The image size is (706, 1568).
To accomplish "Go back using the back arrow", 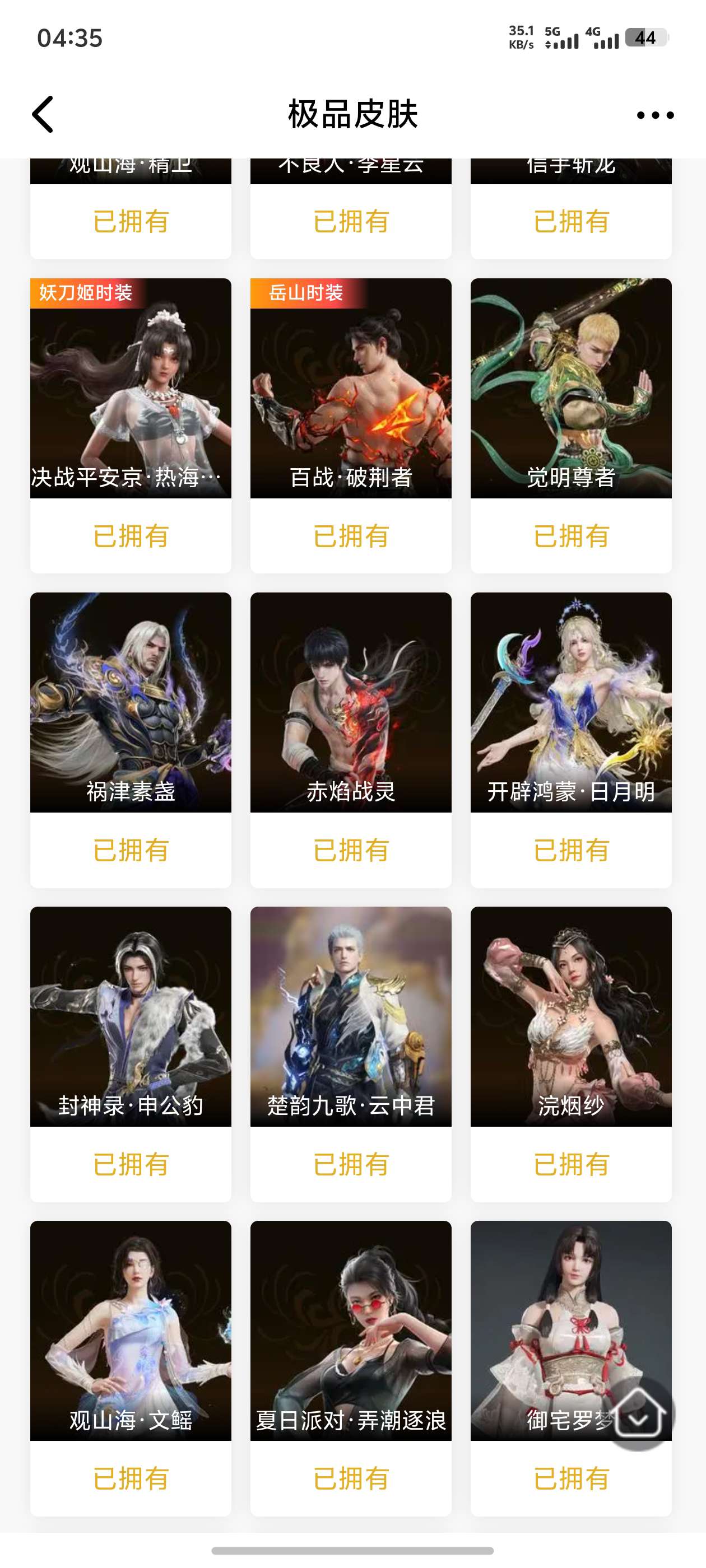I will click(43, 114).
